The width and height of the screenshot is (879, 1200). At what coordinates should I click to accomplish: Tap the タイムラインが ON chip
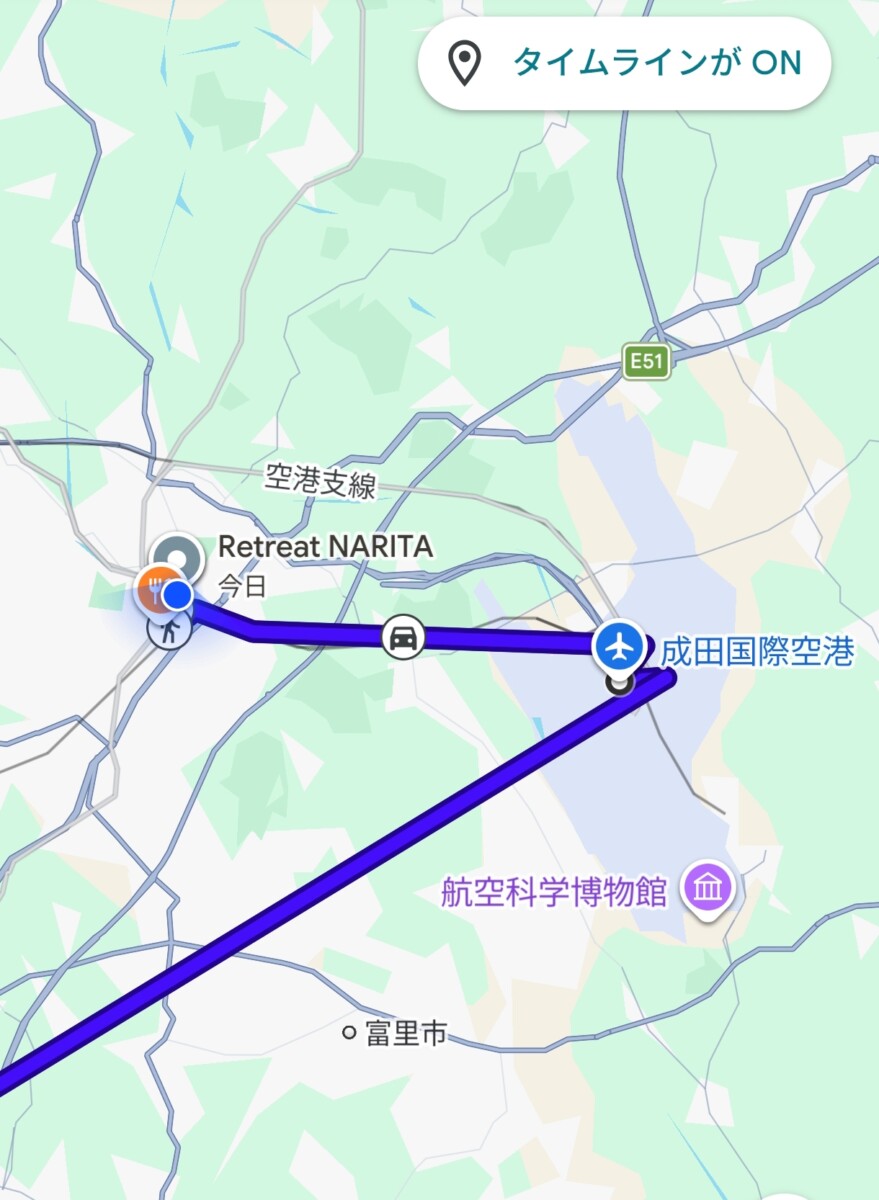coord(624,63)
